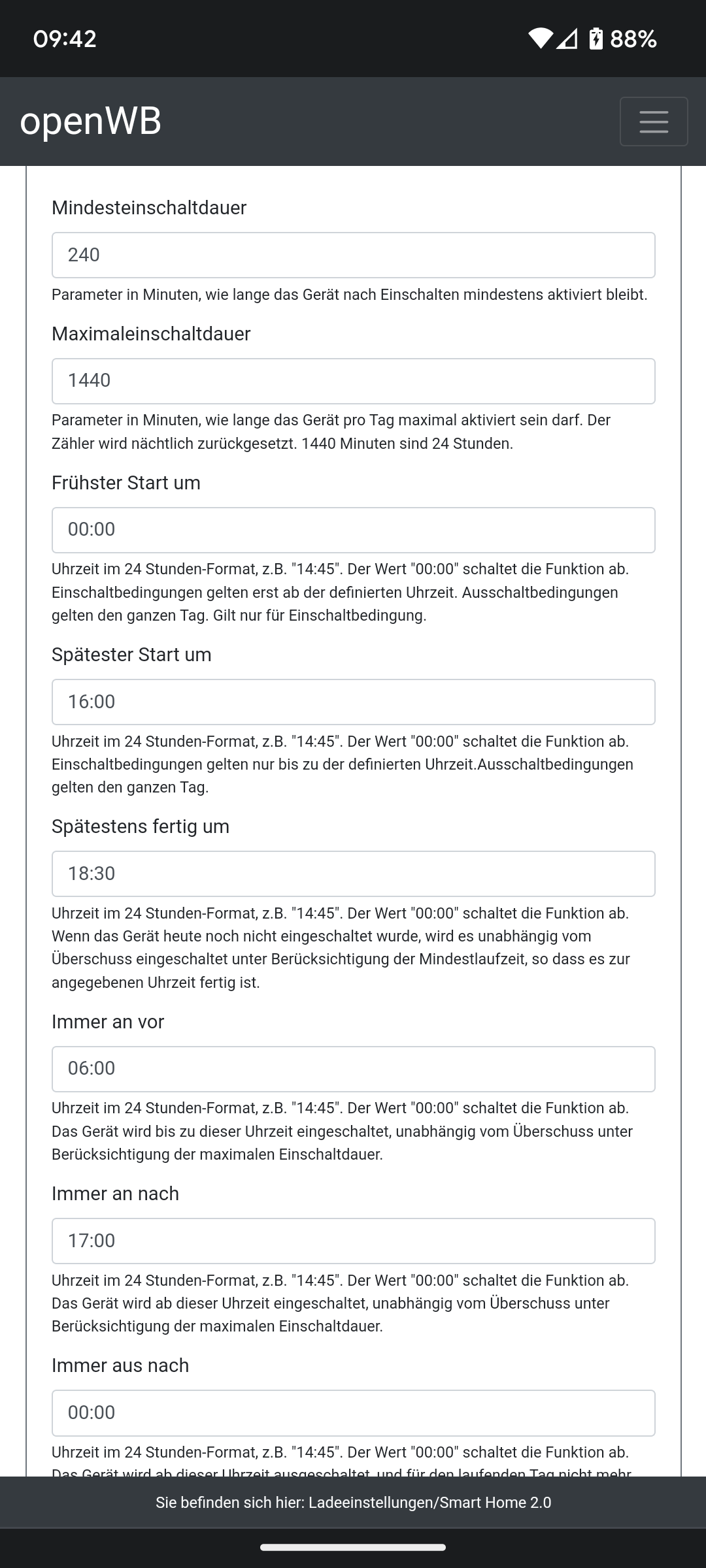Modify the Immer an nach time
The image size is (706, 1568).
tap(353, 1241)
